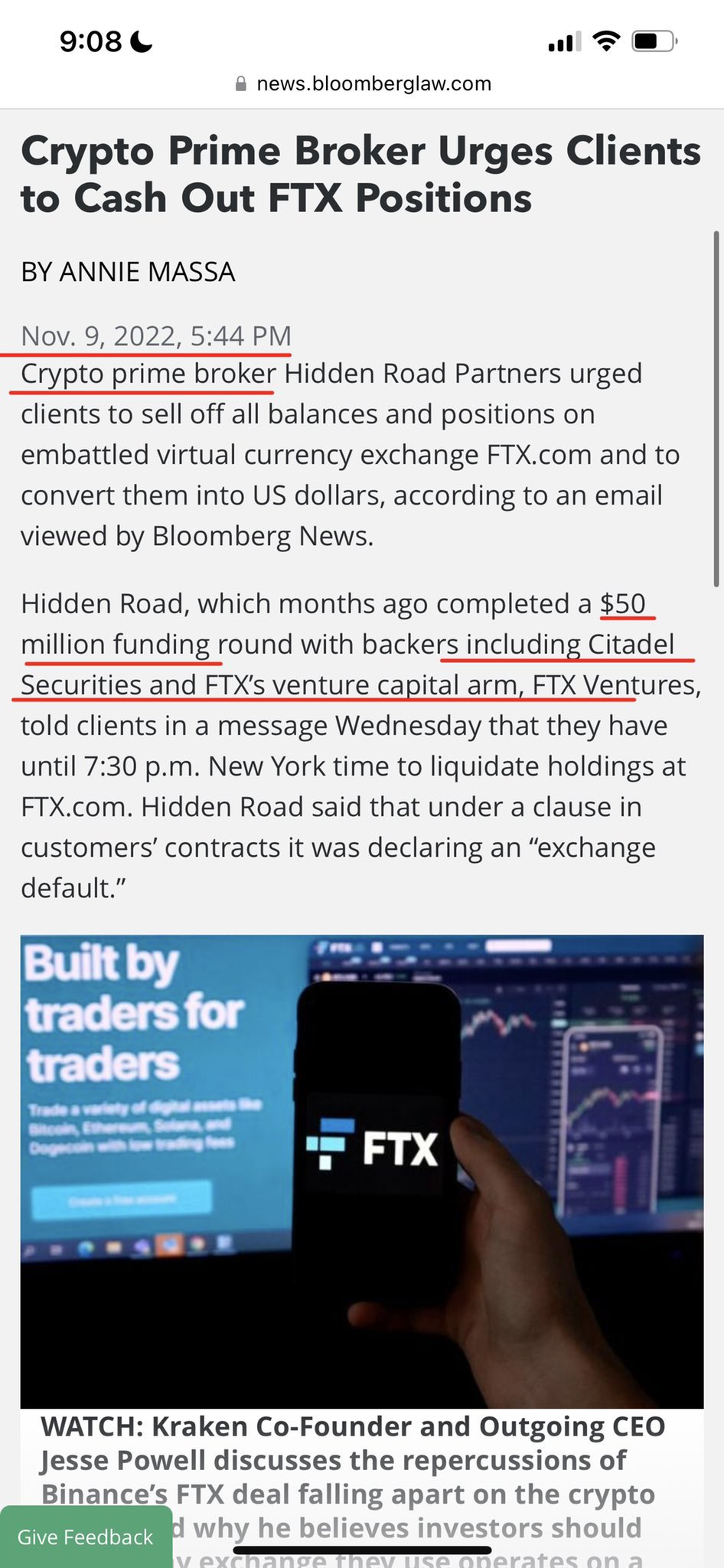Tap the news.bloomberglaw.com address bar

coord(363,83)
